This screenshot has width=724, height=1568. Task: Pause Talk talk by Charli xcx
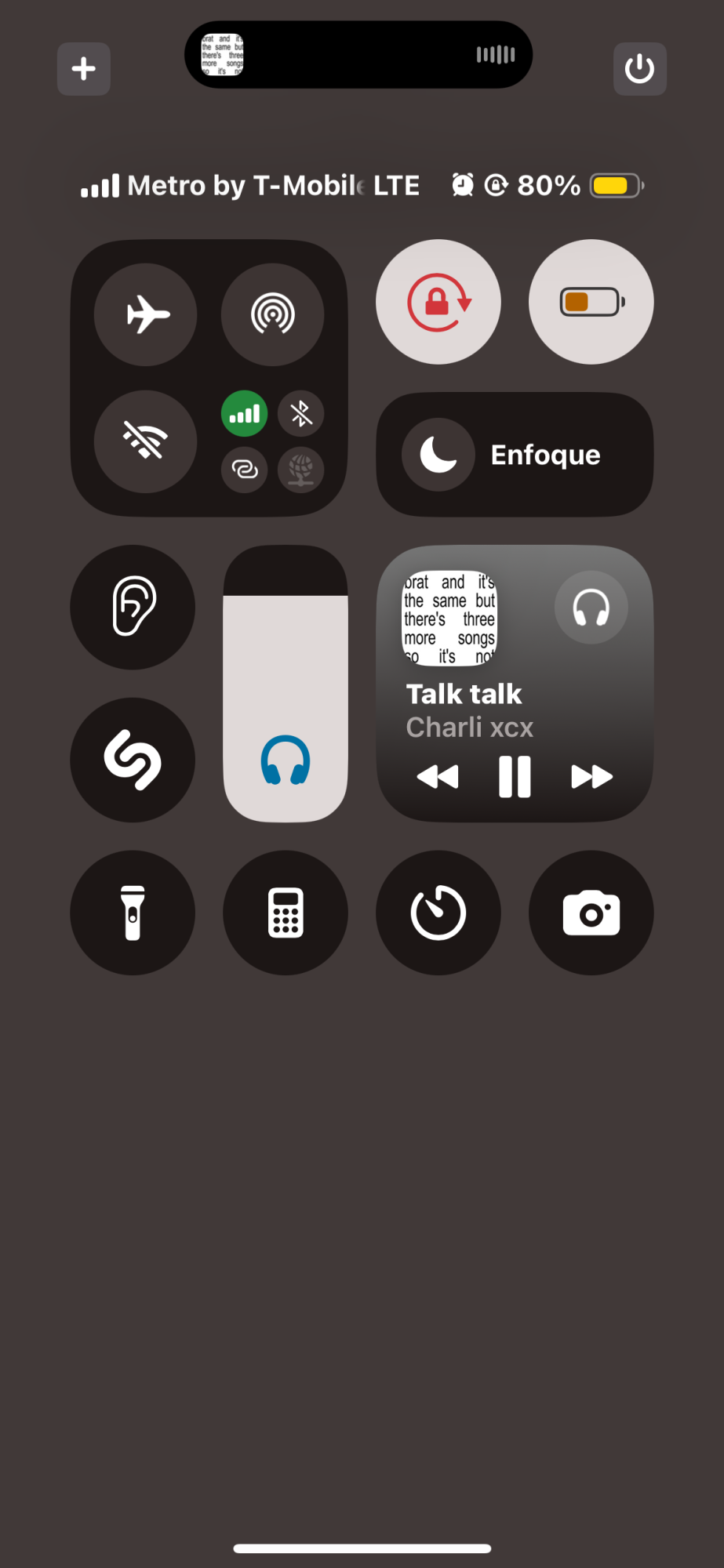pyautogui.click(x=515, y=777)
